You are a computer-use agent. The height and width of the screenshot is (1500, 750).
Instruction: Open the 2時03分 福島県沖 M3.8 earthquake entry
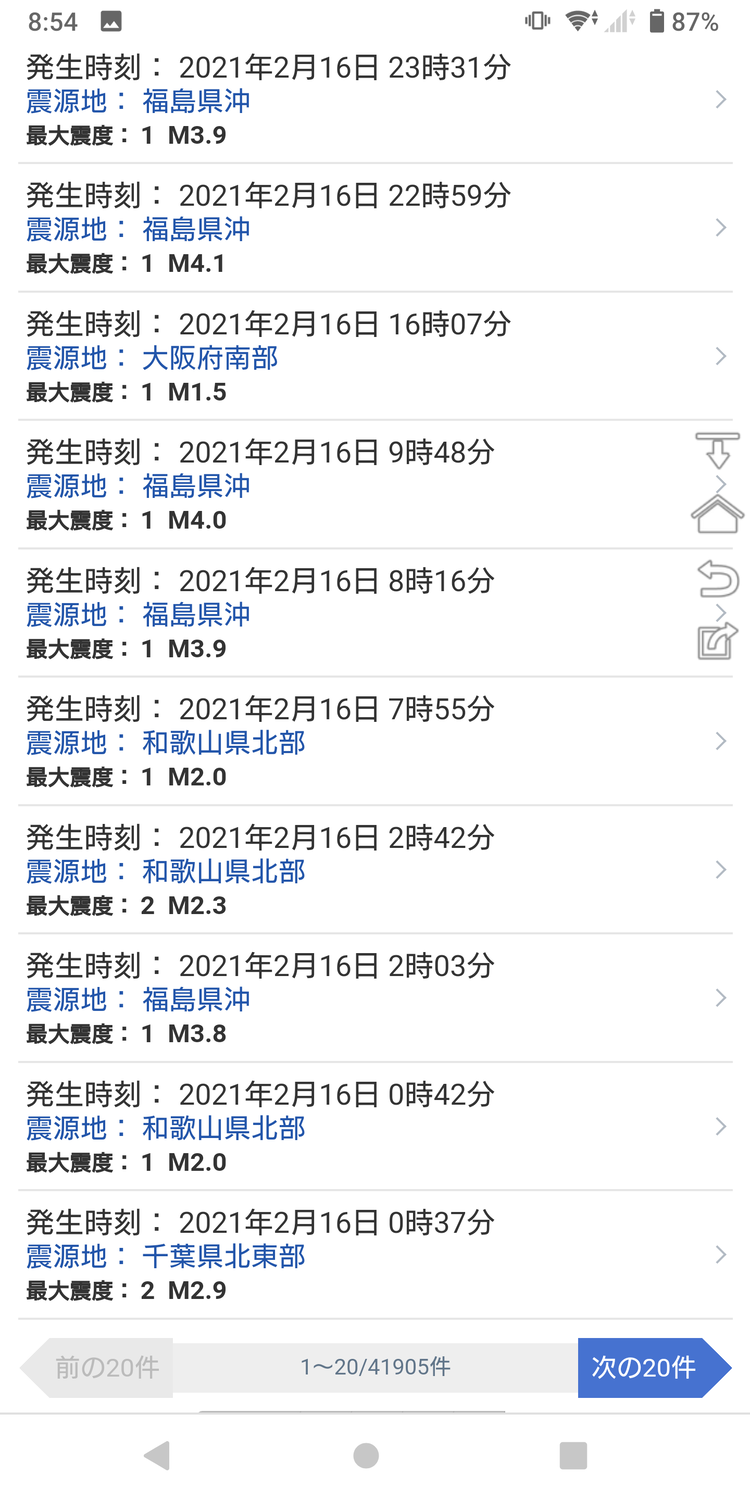coord(375,998)
